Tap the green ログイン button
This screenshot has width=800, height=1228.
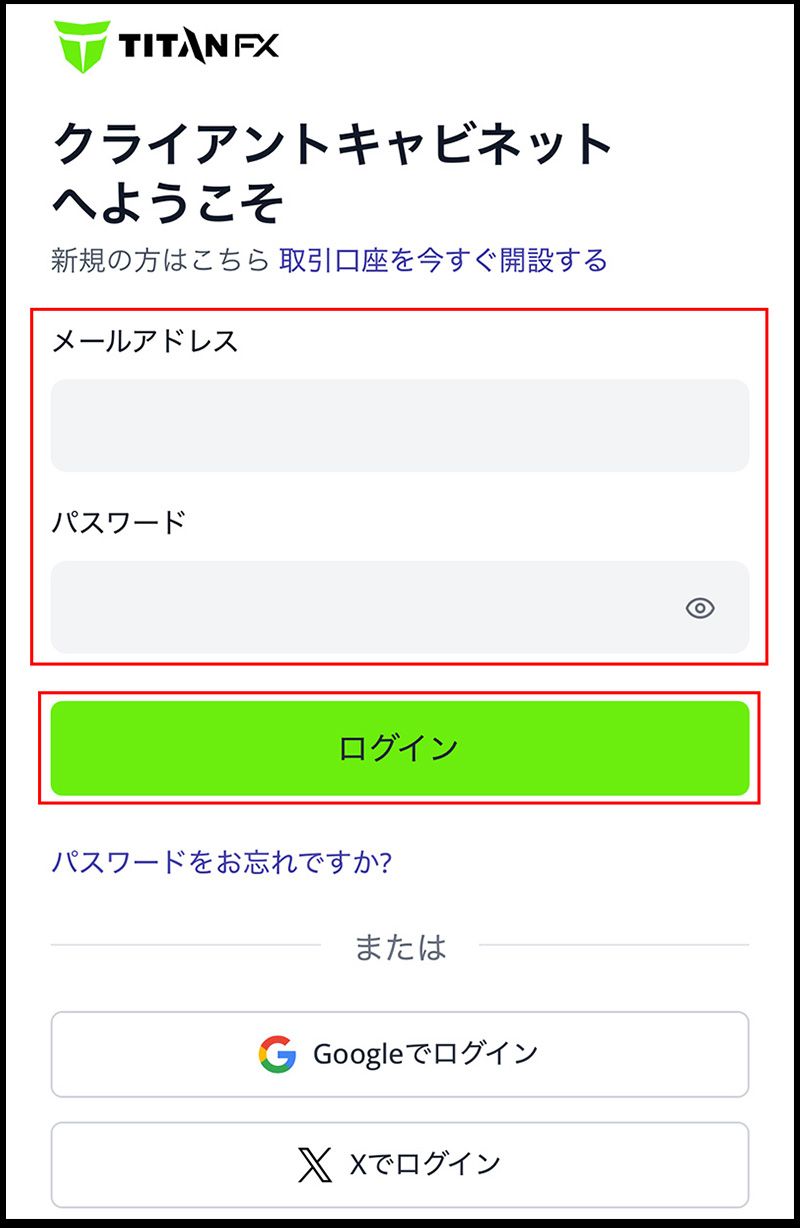coord(399,748)
